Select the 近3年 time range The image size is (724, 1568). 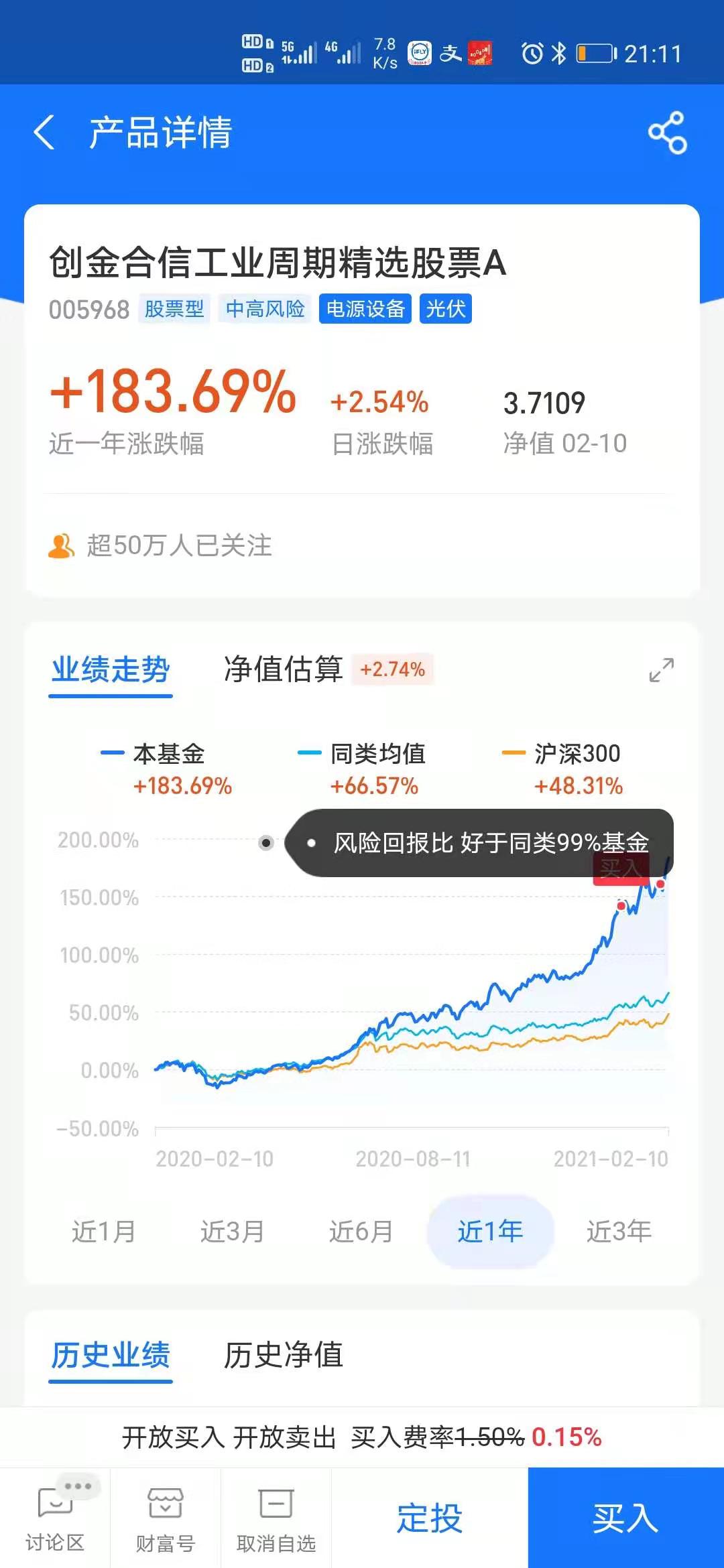pyautogui.click(x=619, y=1232)
